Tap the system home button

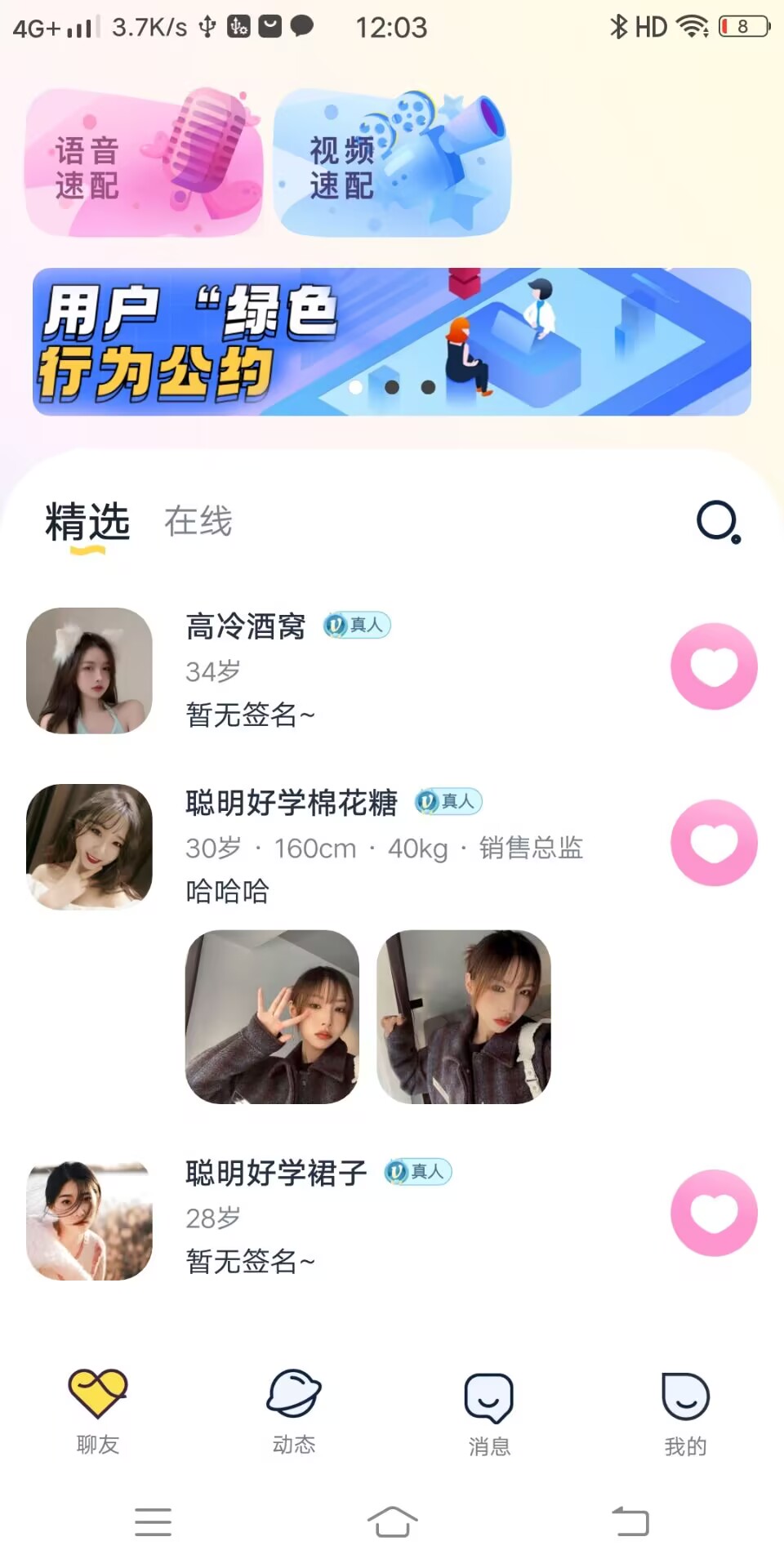click(x=392, y=1522)
